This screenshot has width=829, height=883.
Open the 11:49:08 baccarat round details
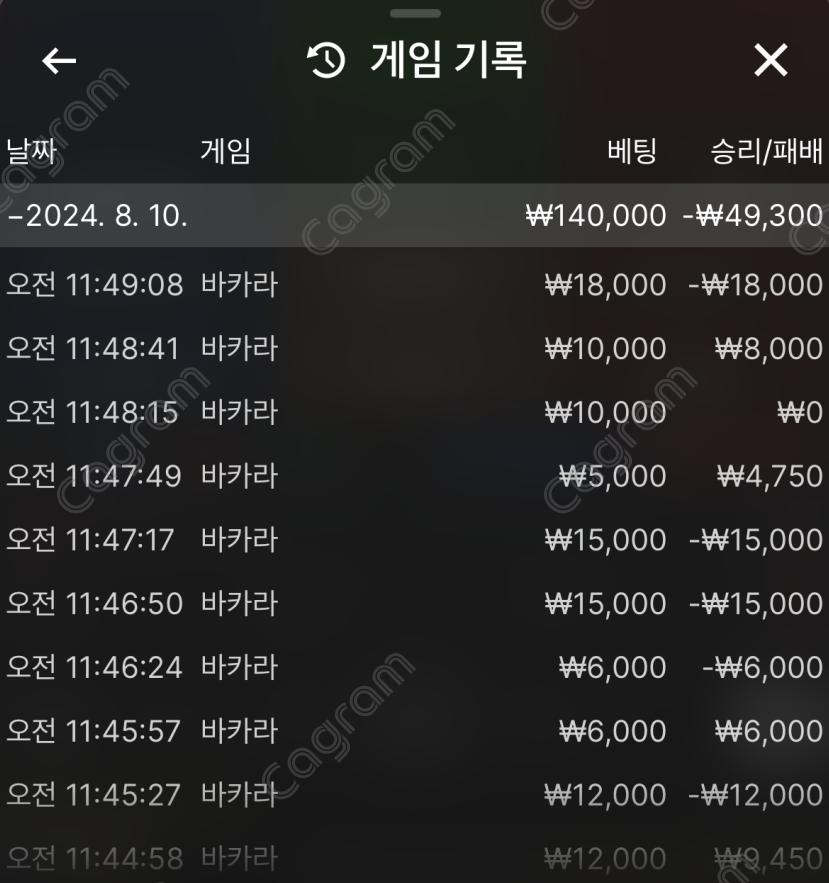pyautogui.click(x=414, y=285)
